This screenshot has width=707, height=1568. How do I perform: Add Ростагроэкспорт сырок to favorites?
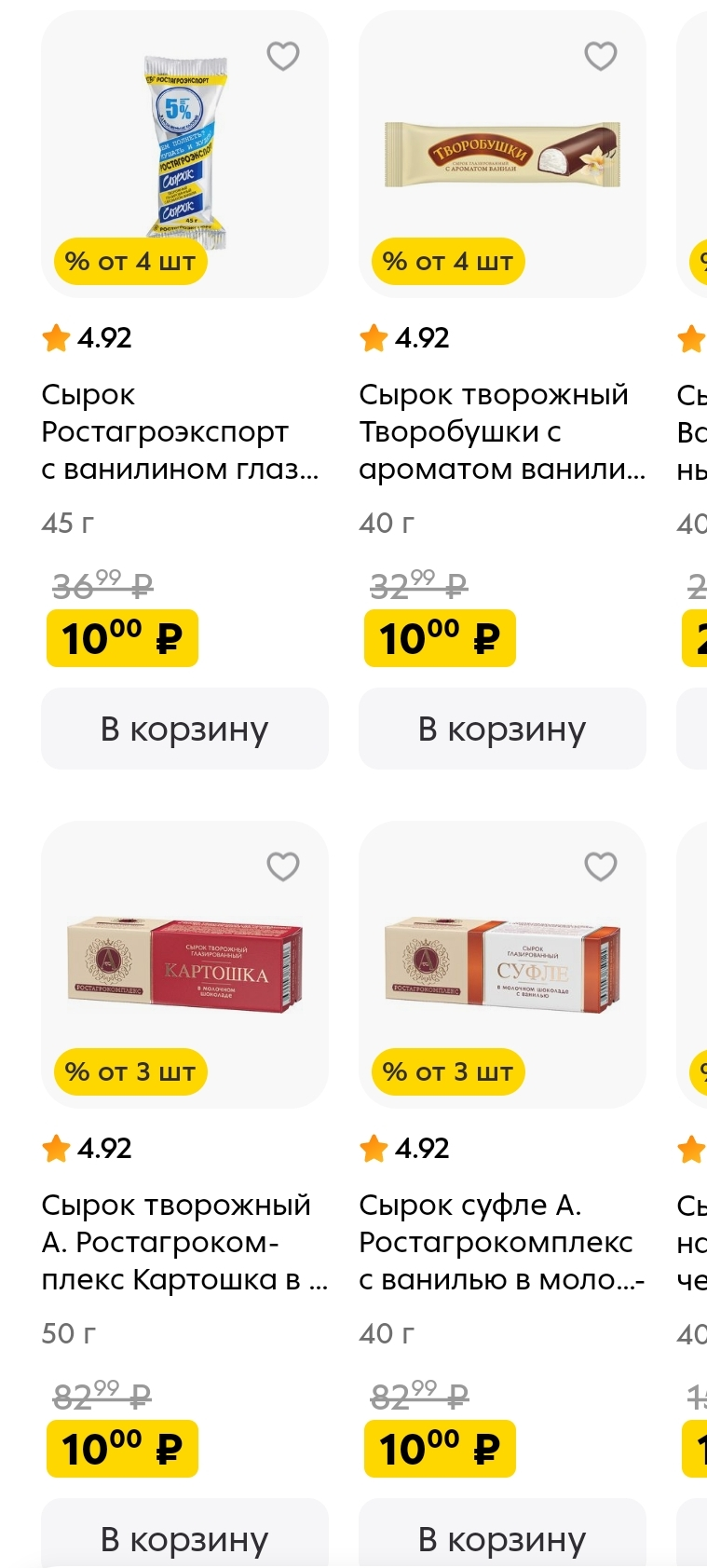[283, 56]
